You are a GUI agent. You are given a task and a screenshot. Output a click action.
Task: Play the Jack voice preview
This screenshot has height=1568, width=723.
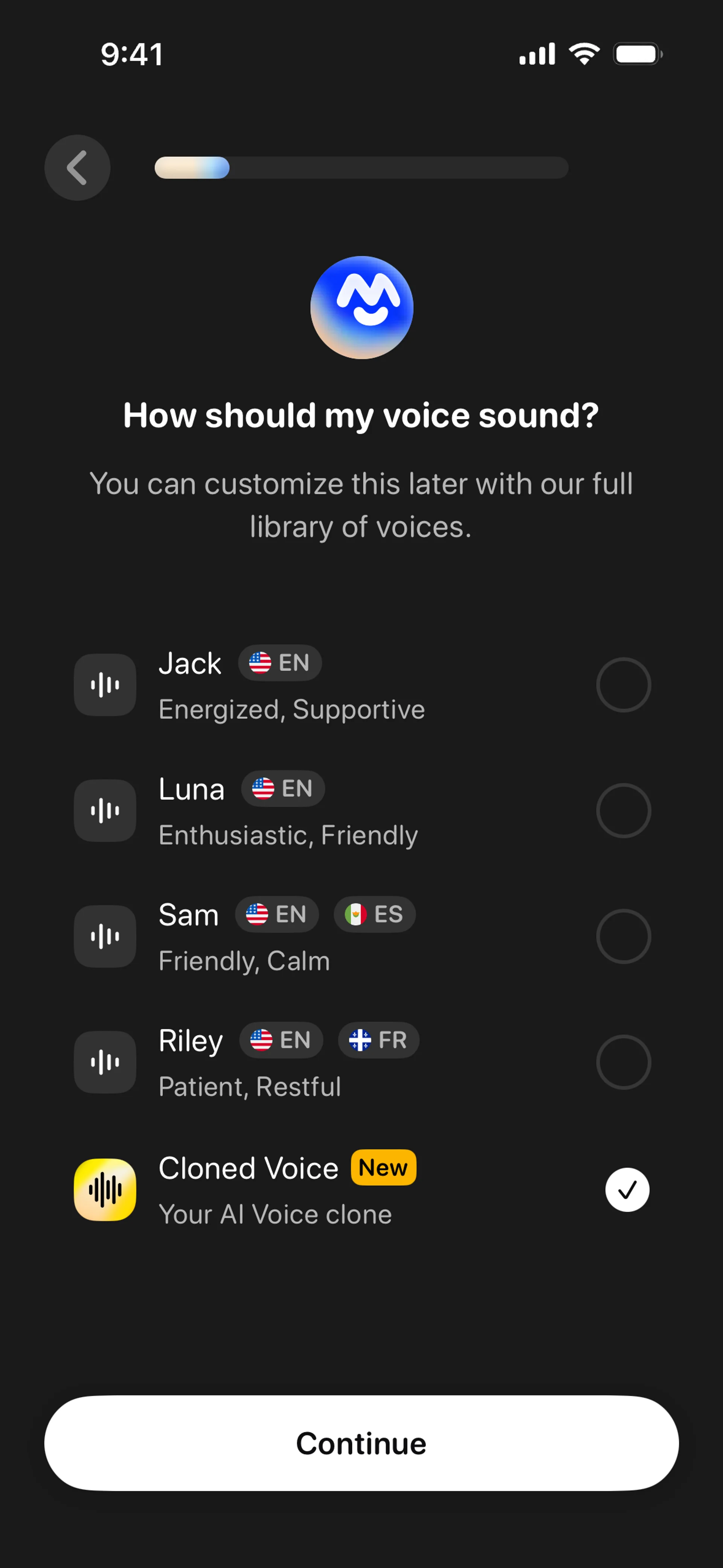pos(105,685)
